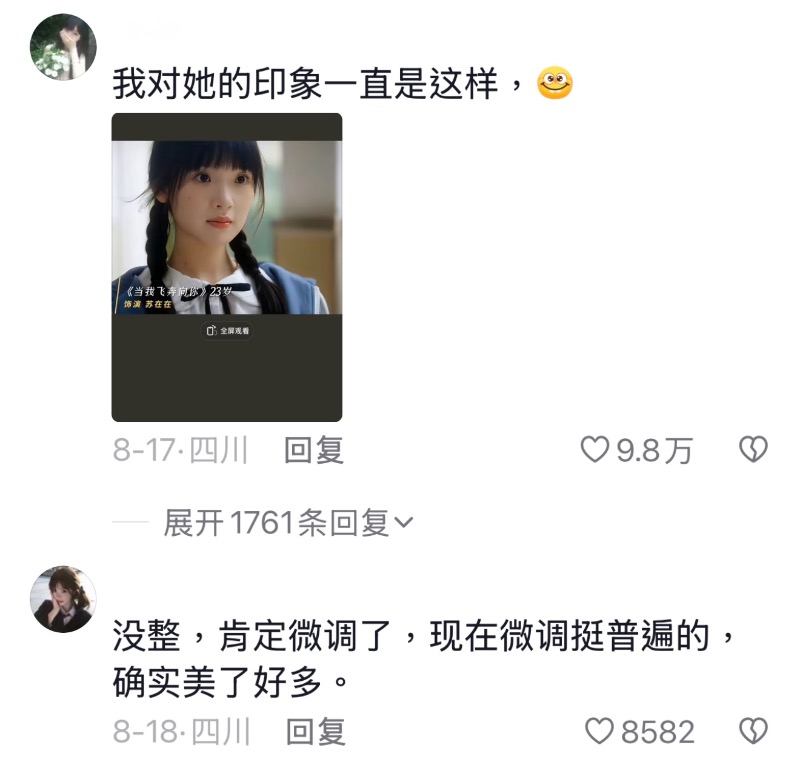
Task: Reply to the 8-17 comment
Action: pyautogui.click(x=314, y=451)
